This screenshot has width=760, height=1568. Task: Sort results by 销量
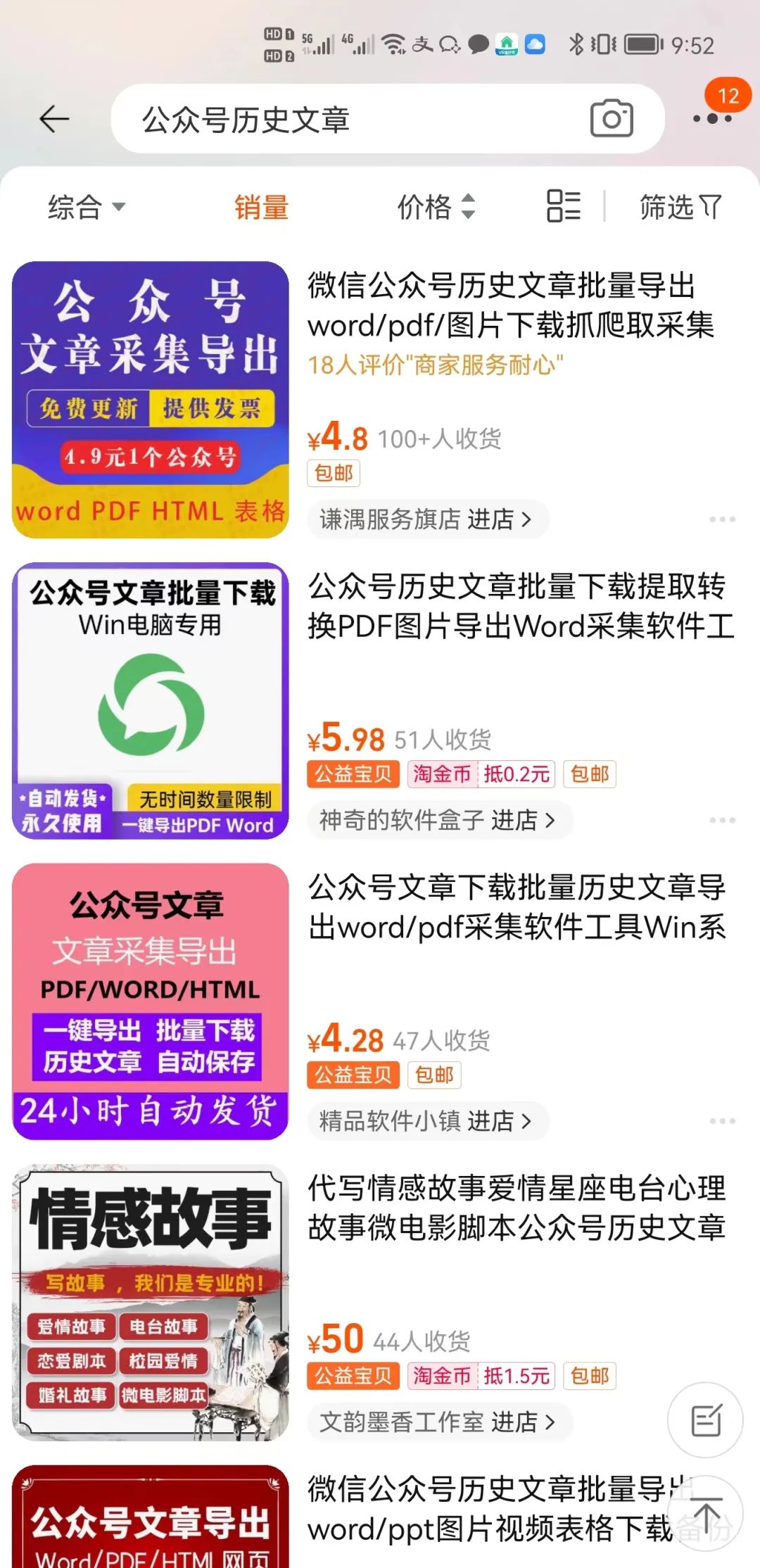261,208
